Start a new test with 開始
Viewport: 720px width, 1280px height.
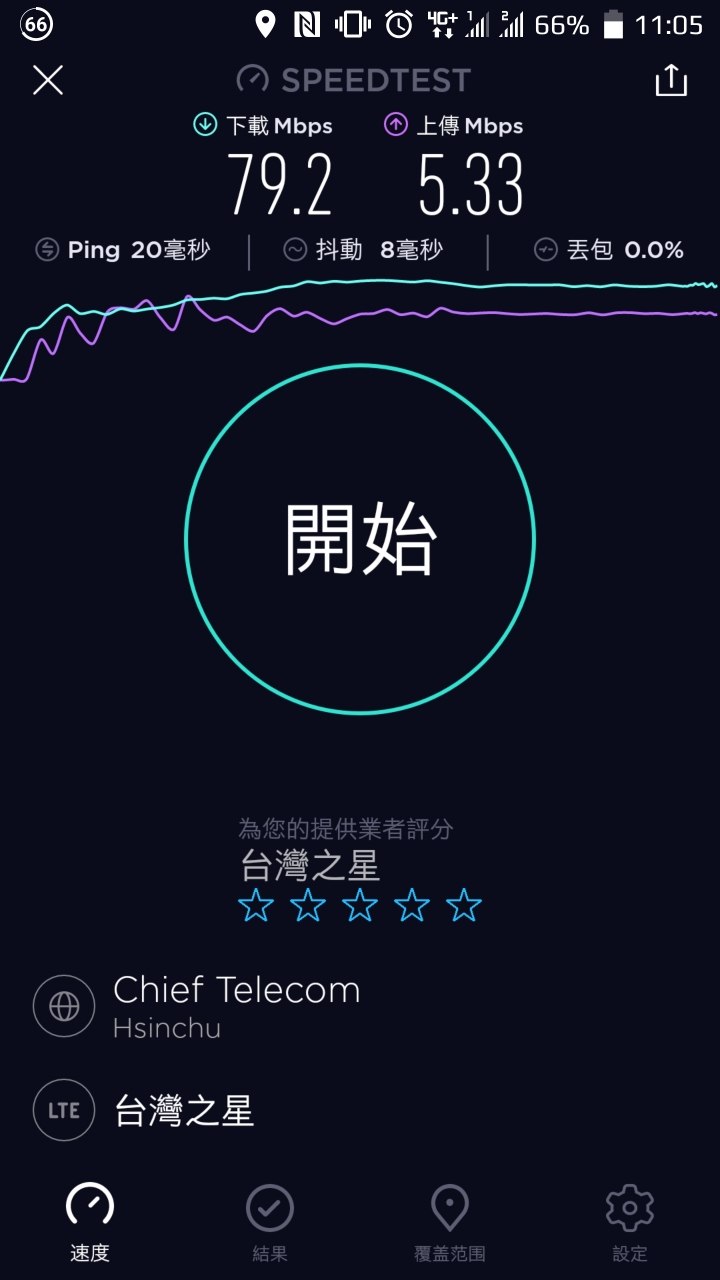coord(360,539)
